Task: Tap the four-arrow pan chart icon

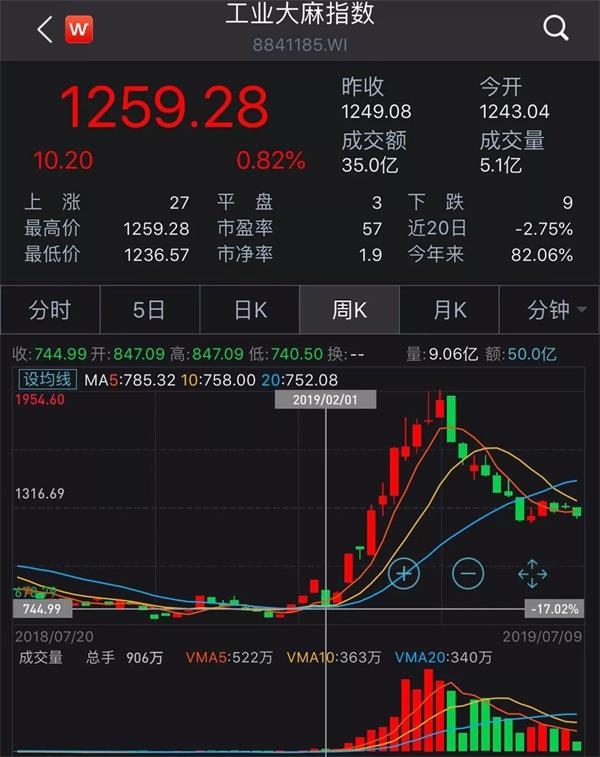Action: pyautogui.click(x=532, y=573)
